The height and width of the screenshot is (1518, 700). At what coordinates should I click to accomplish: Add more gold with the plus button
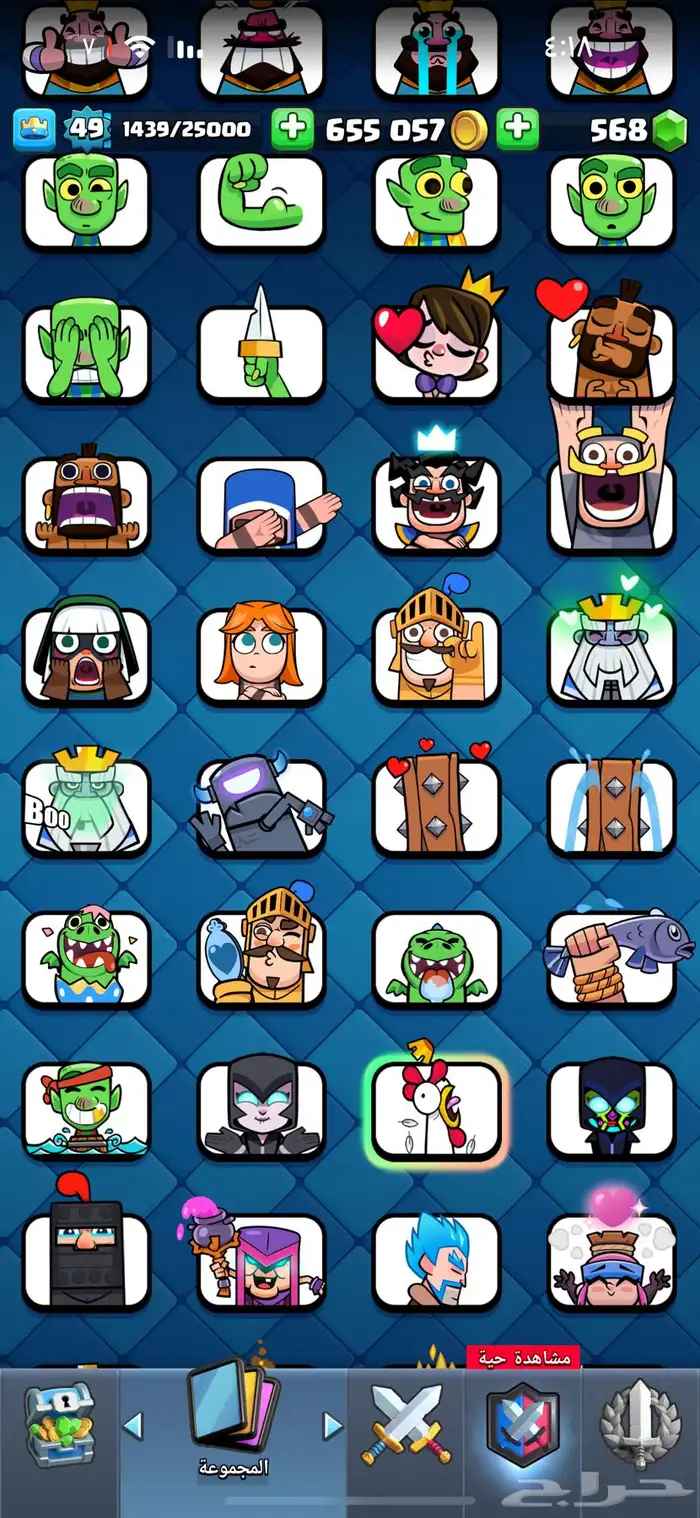click(292, 130)
